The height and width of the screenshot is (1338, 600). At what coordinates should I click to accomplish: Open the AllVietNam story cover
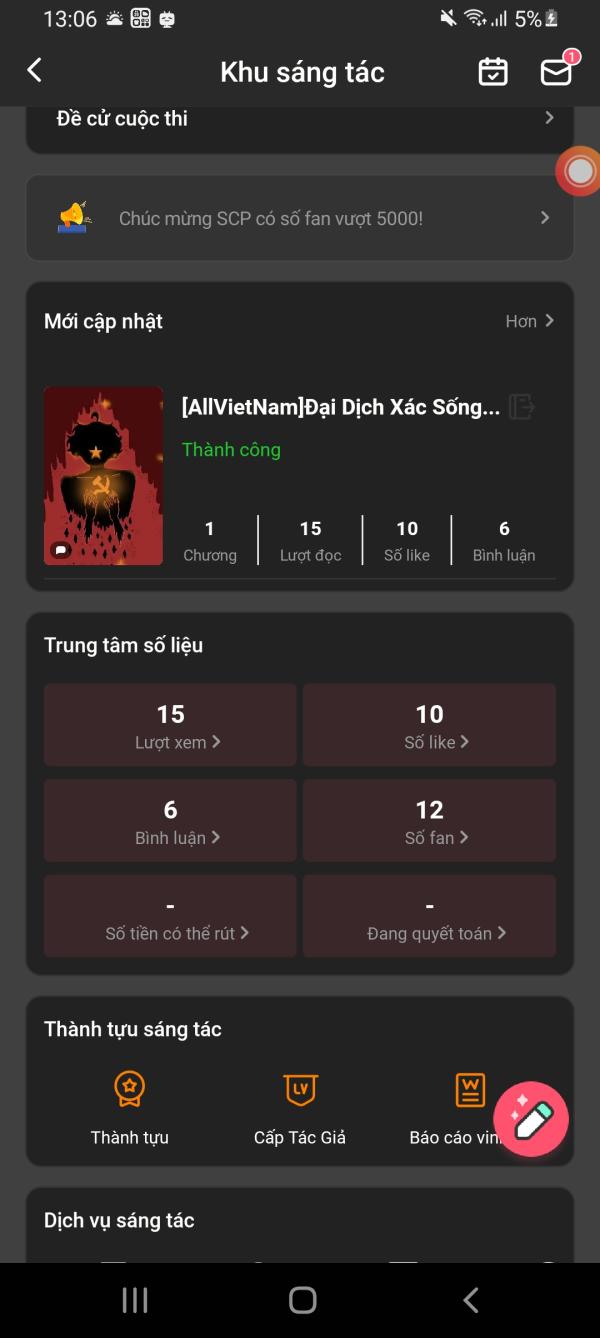[x=103, y=476]
